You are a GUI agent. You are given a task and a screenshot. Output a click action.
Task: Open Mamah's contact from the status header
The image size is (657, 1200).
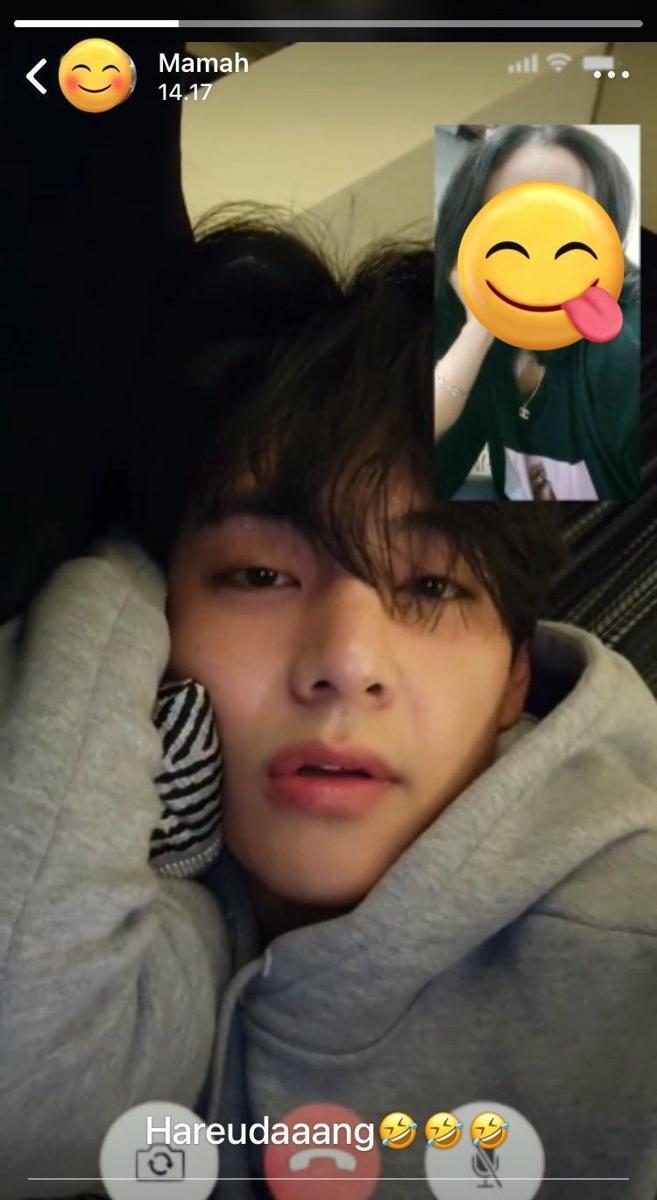tap(203, 65)
